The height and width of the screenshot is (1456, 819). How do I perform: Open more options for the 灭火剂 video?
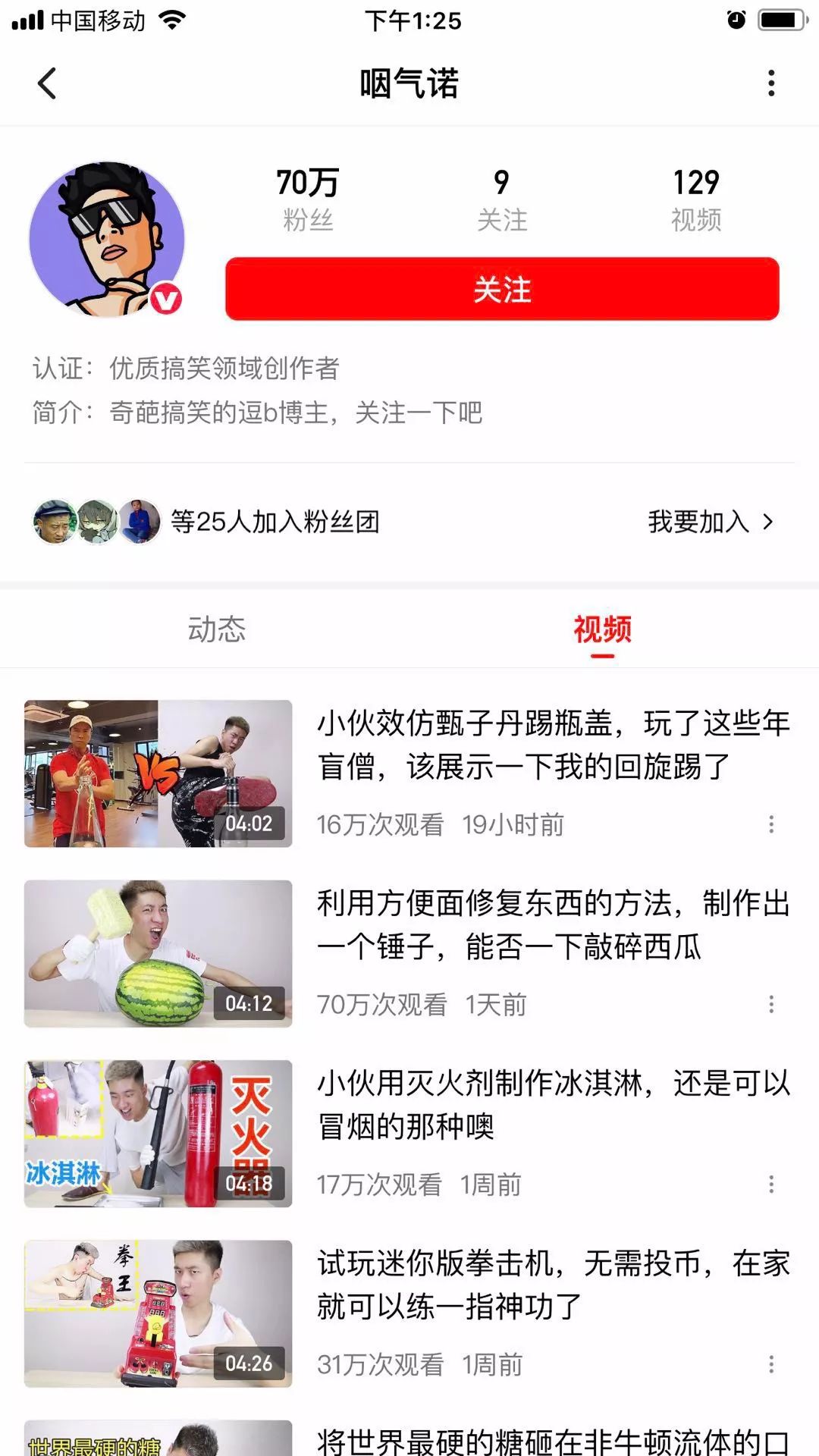(x=771, y=1185)
